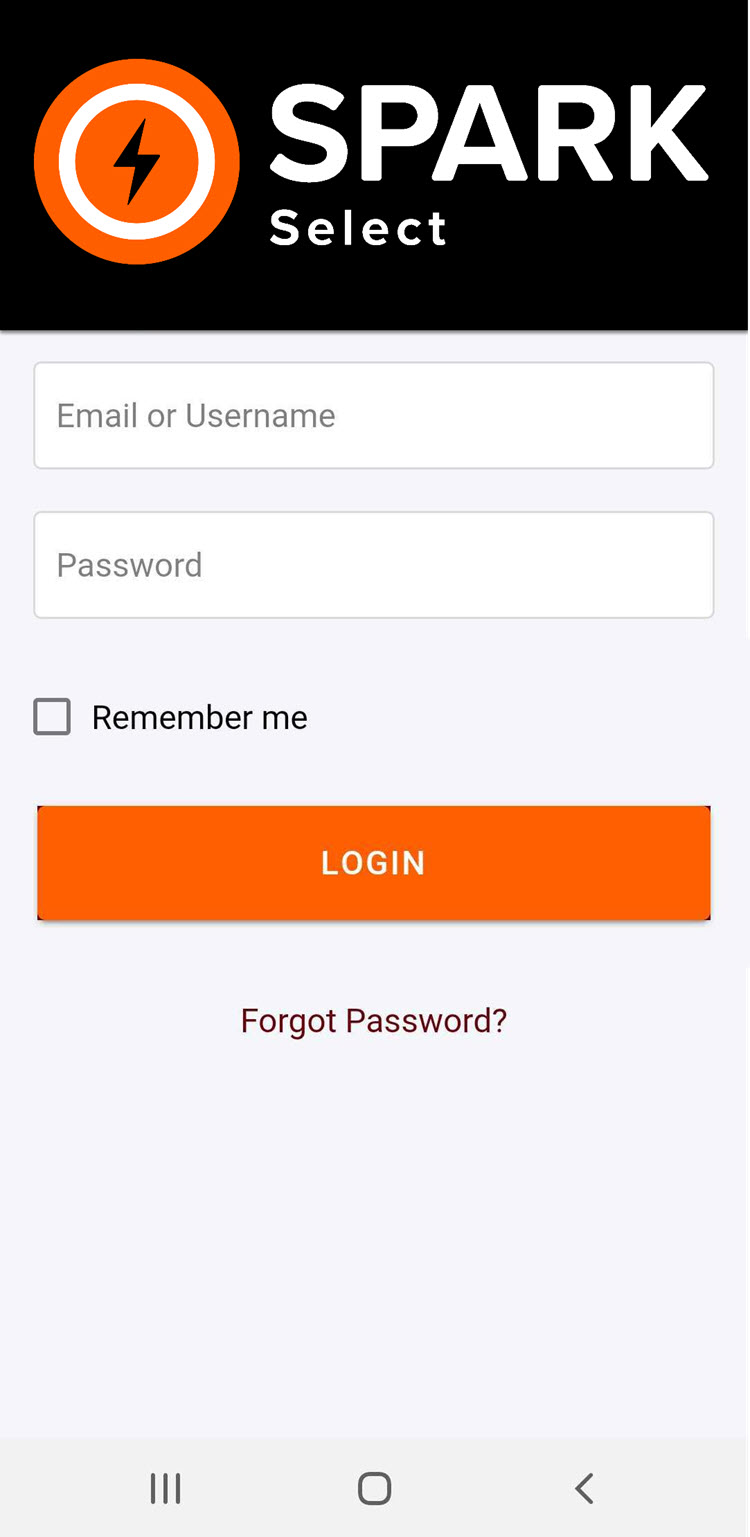Focus the Password input field

374,565
